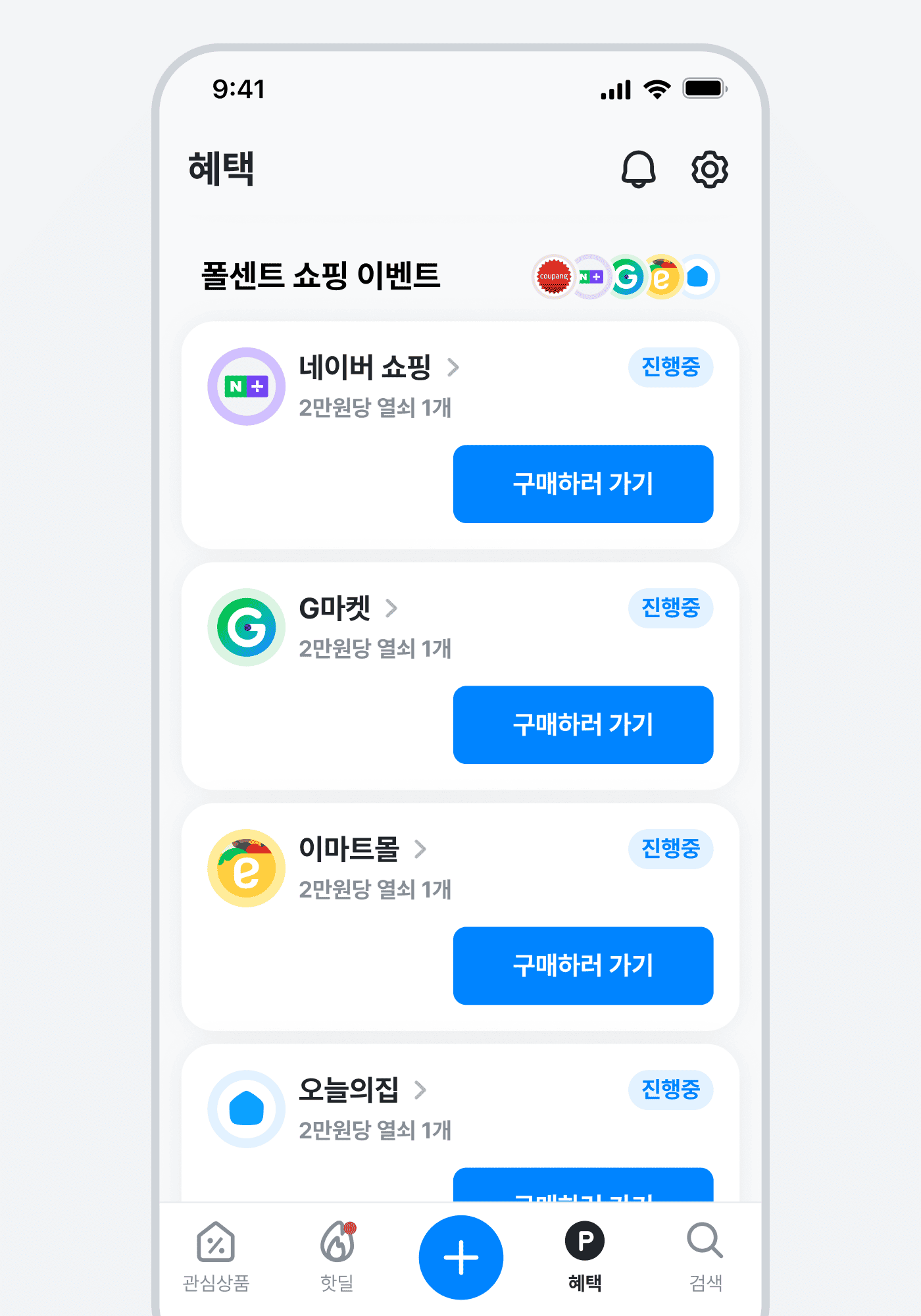Open 오늘의집 event details

(362, 1090)
